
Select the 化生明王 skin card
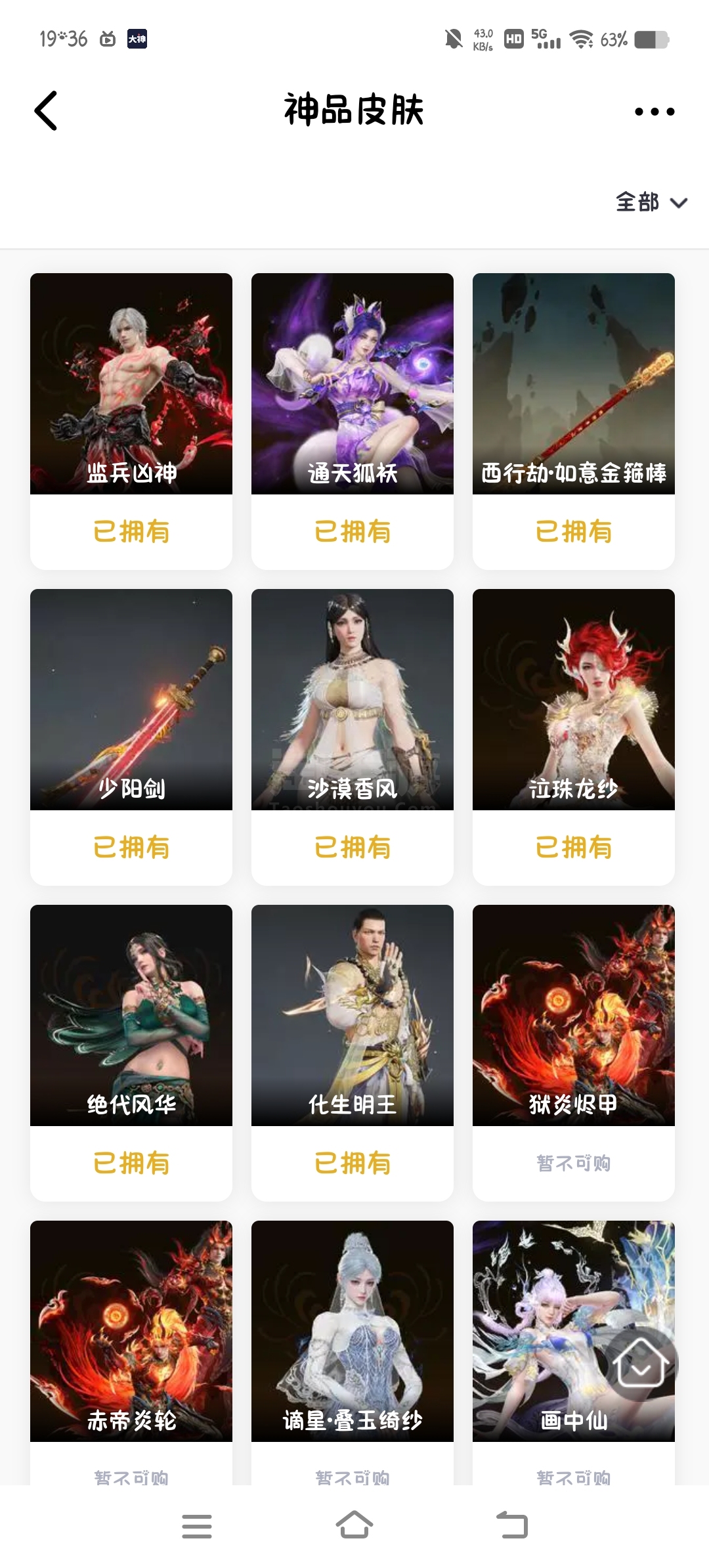click(x=353, y=1016)
